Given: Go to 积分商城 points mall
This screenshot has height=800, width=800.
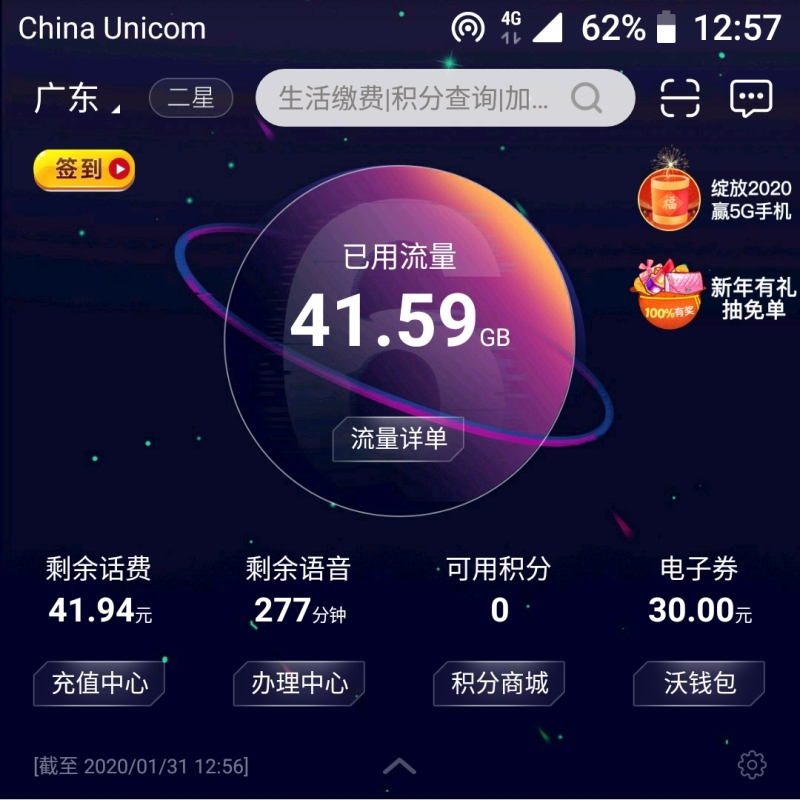Looking at the screenshot, I should click(x=499, y=684).
